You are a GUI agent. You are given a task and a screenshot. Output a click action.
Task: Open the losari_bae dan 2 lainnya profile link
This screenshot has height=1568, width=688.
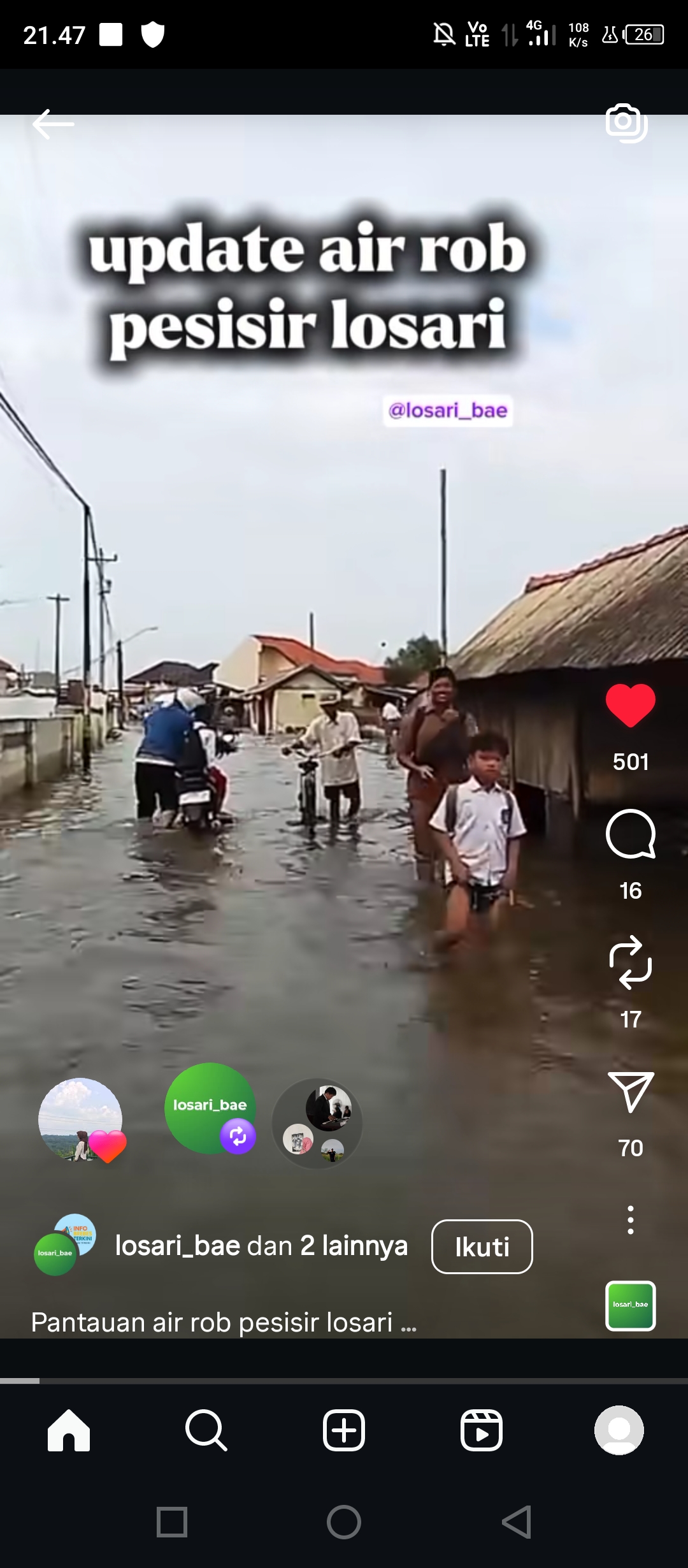[x=261, y=1245]
